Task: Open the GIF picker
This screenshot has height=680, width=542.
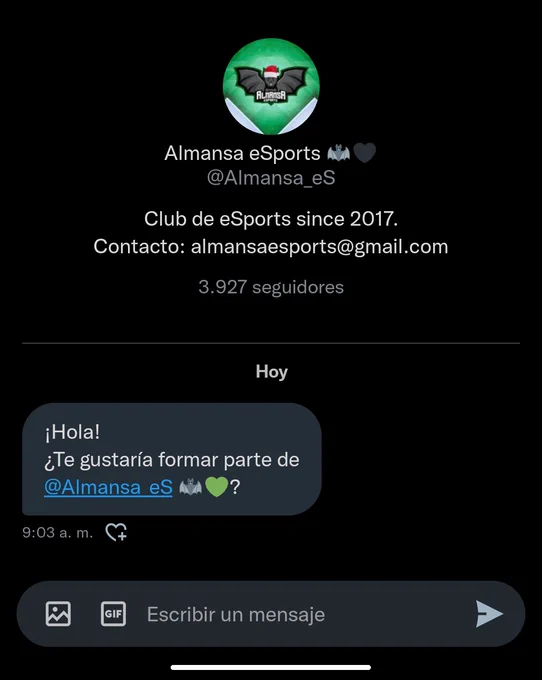Action: [x=113, y=614]
